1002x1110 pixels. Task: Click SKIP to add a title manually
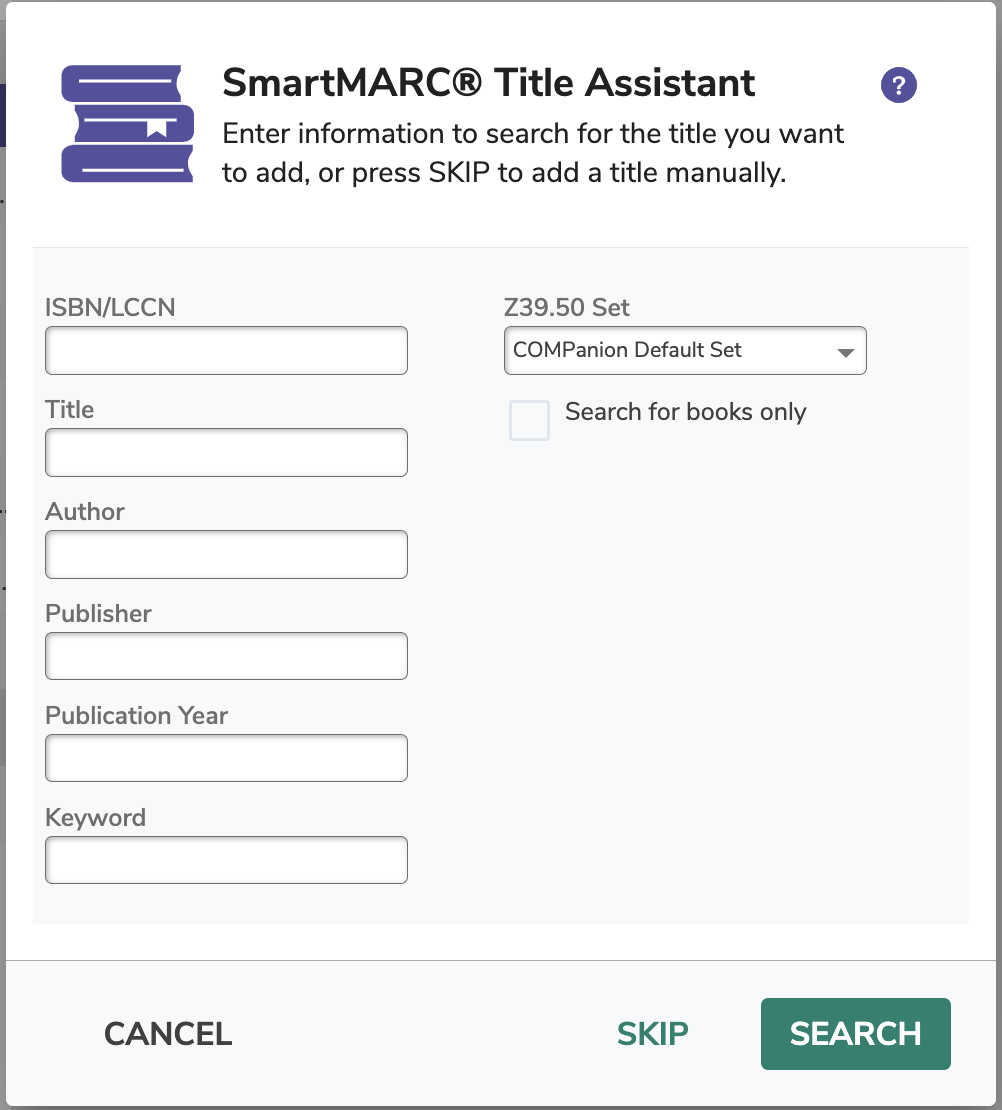click(652, 1034)
